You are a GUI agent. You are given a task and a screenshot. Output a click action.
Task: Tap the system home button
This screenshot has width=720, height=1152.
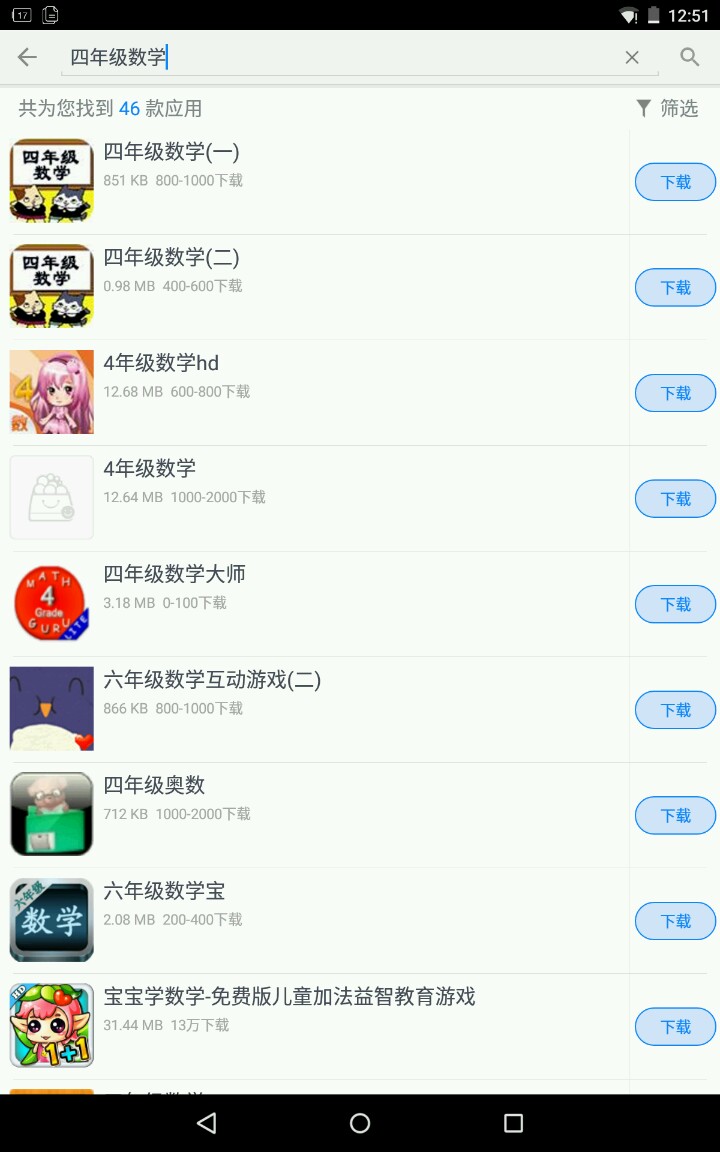click(360, 1123)
